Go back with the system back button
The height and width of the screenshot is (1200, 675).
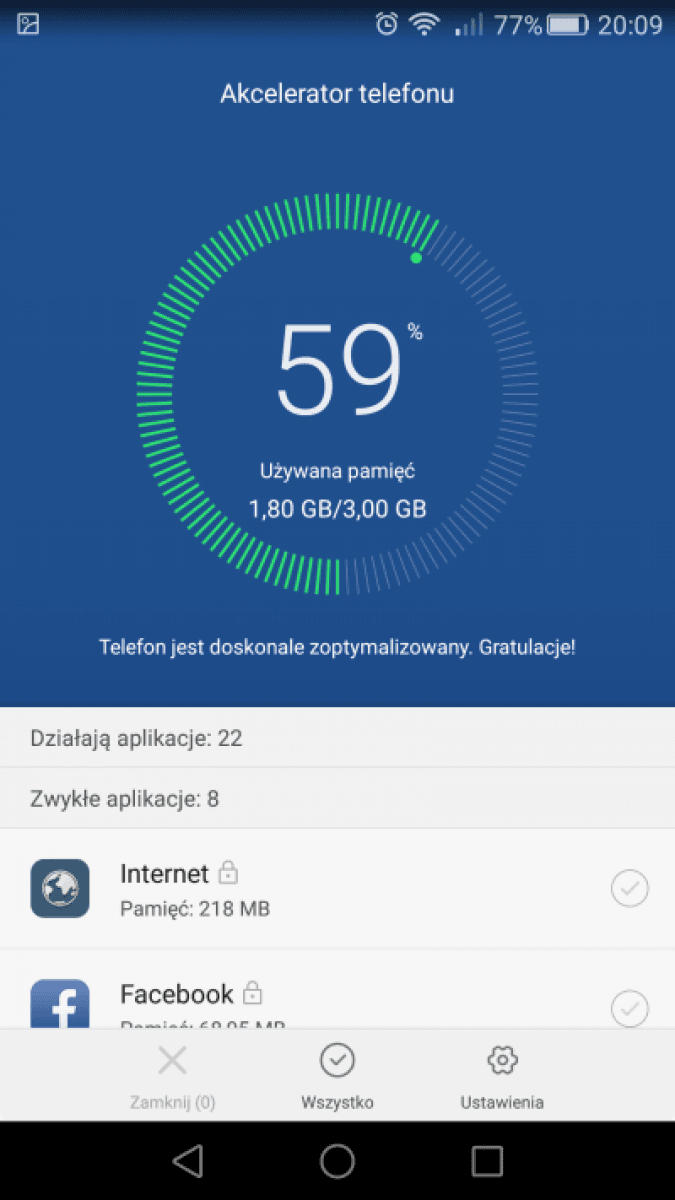pos(187,1160)
